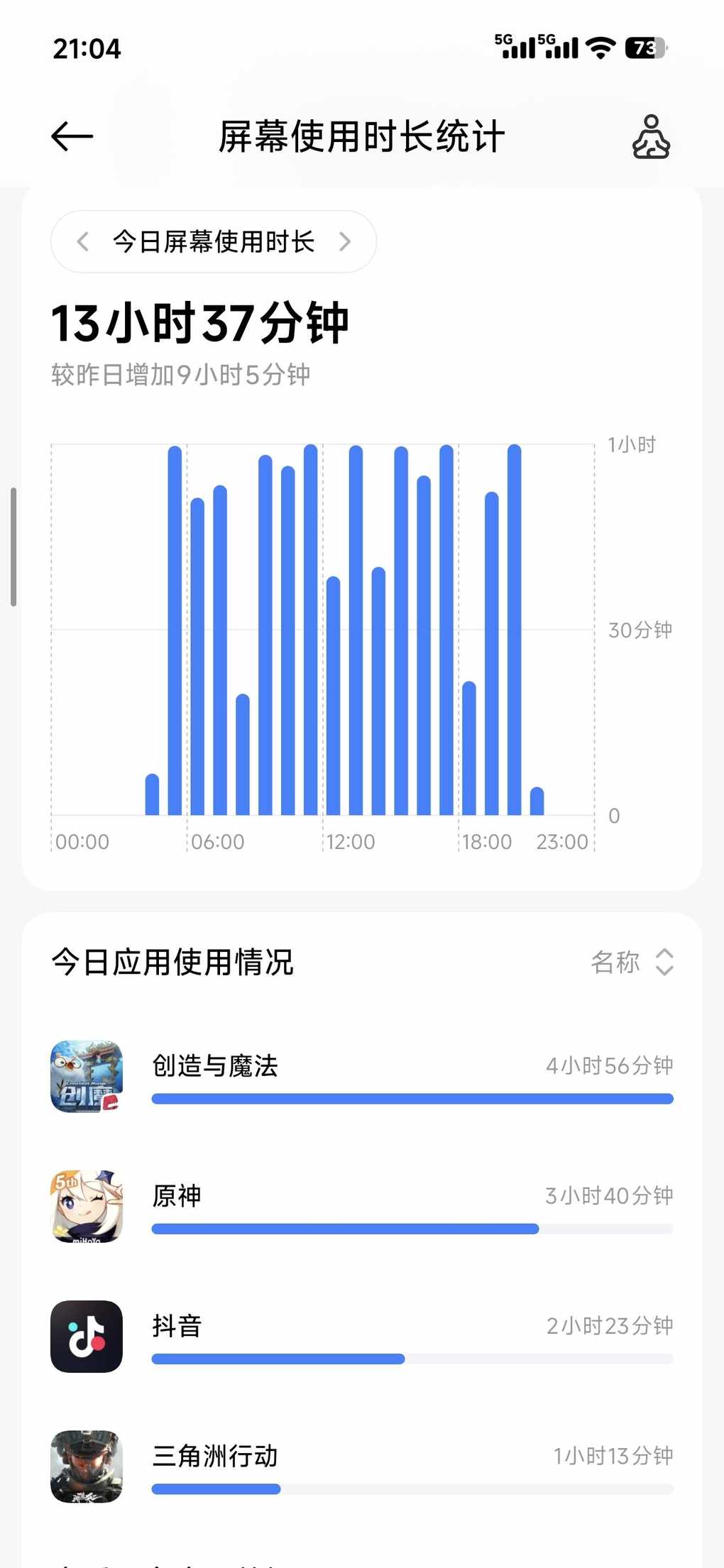Show the previous day's screen time
Screen dimensions: 724x1568
[83, 241]
